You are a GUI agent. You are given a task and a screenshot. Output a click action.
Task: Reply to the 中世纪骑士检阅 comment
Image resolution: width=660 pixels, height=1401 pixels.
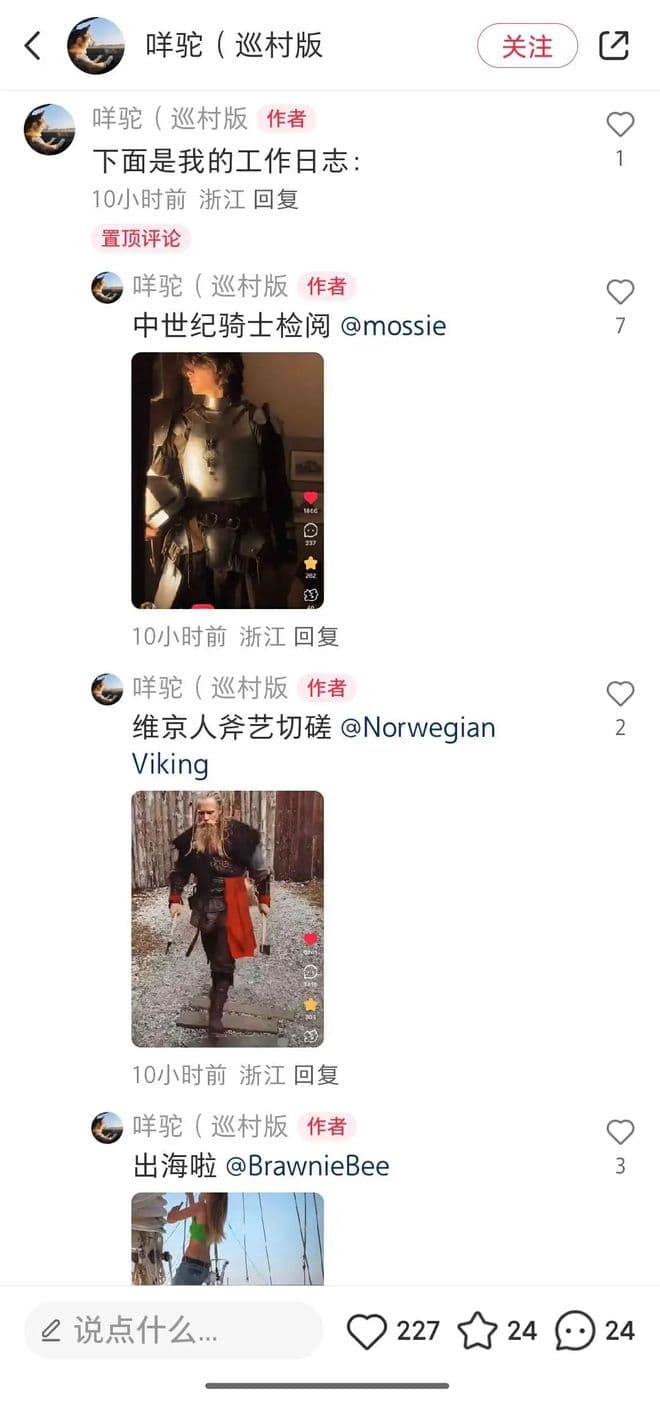tap(316, 636)
